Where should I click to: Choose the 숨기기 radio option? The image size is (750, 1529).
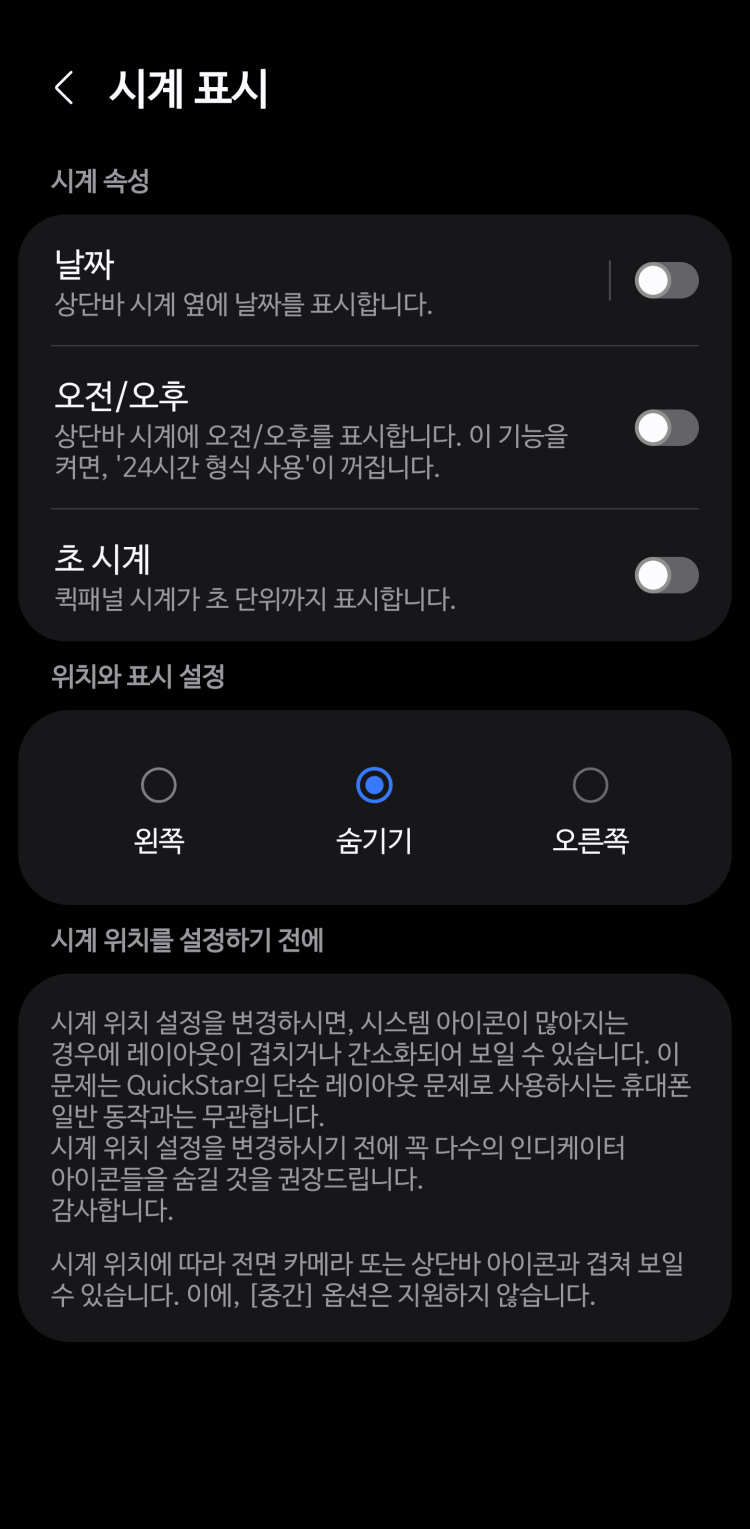(x=374, y=786)
